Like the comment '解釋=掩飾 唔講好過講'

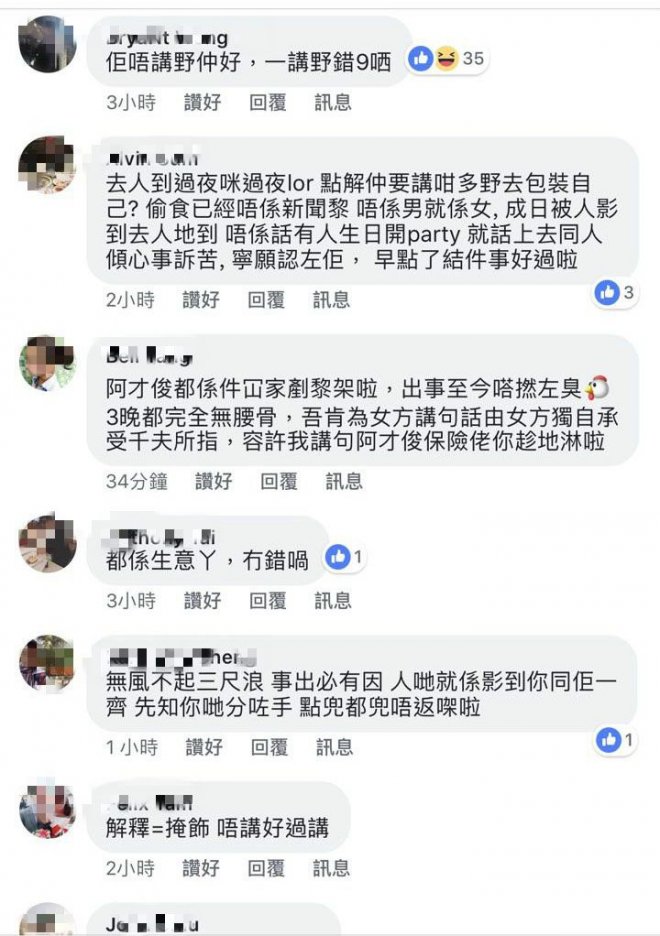click(202, 868)
